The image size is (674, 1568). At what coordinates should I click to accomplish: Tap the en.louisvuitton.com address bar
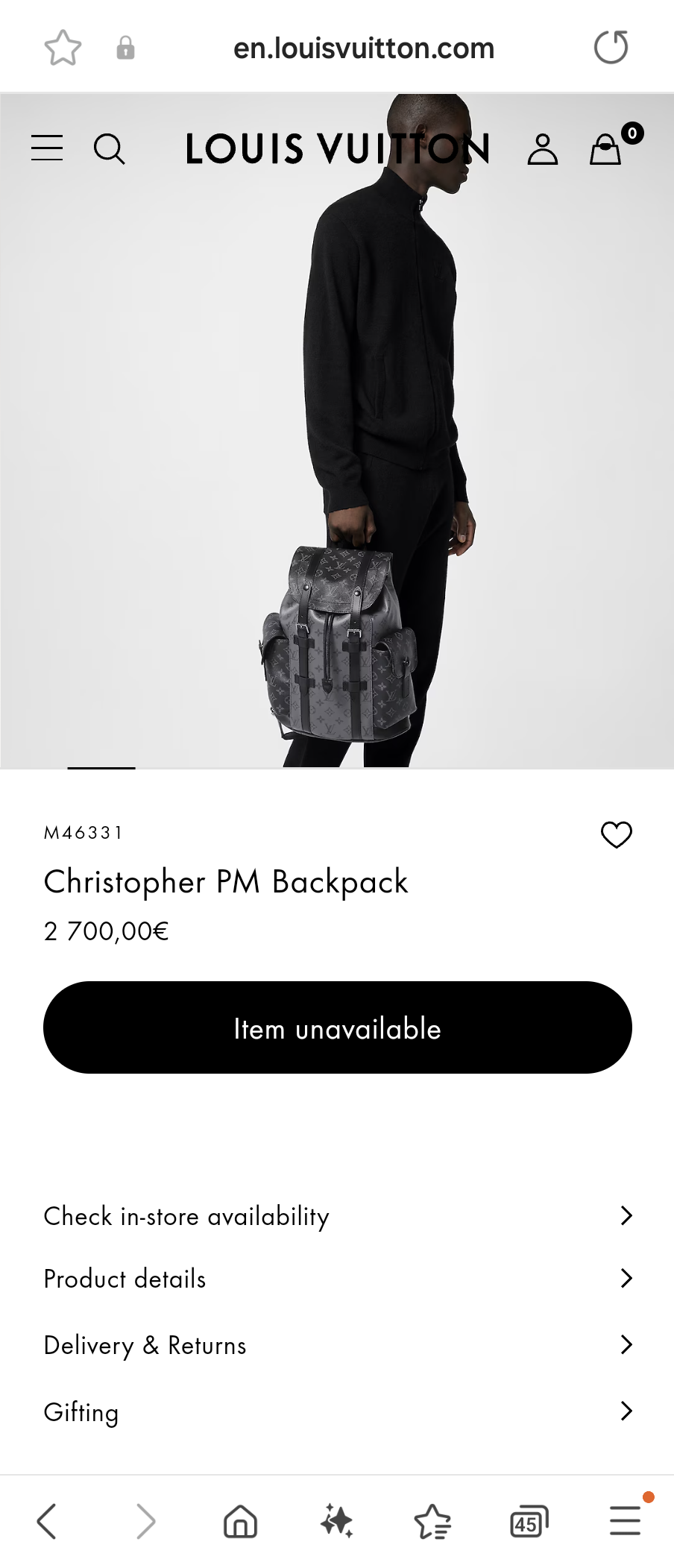click(x=363, y=47)
